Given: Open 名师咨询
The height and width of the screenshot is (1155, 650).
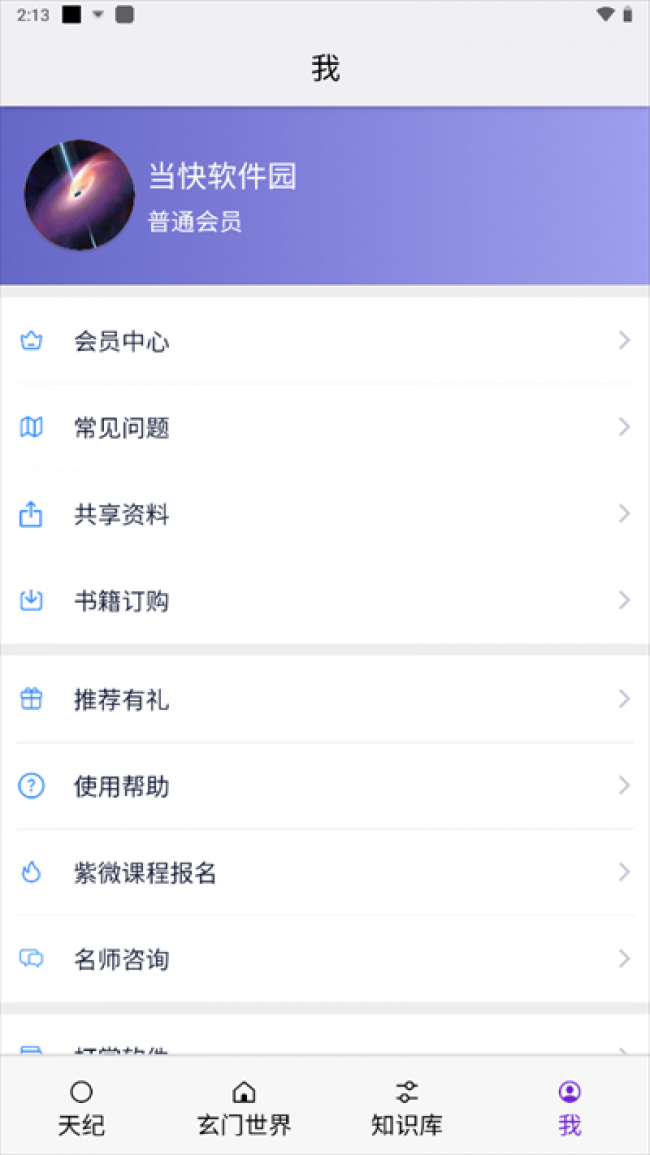Looking at the screenshot, I should click(x=325, y=959).
